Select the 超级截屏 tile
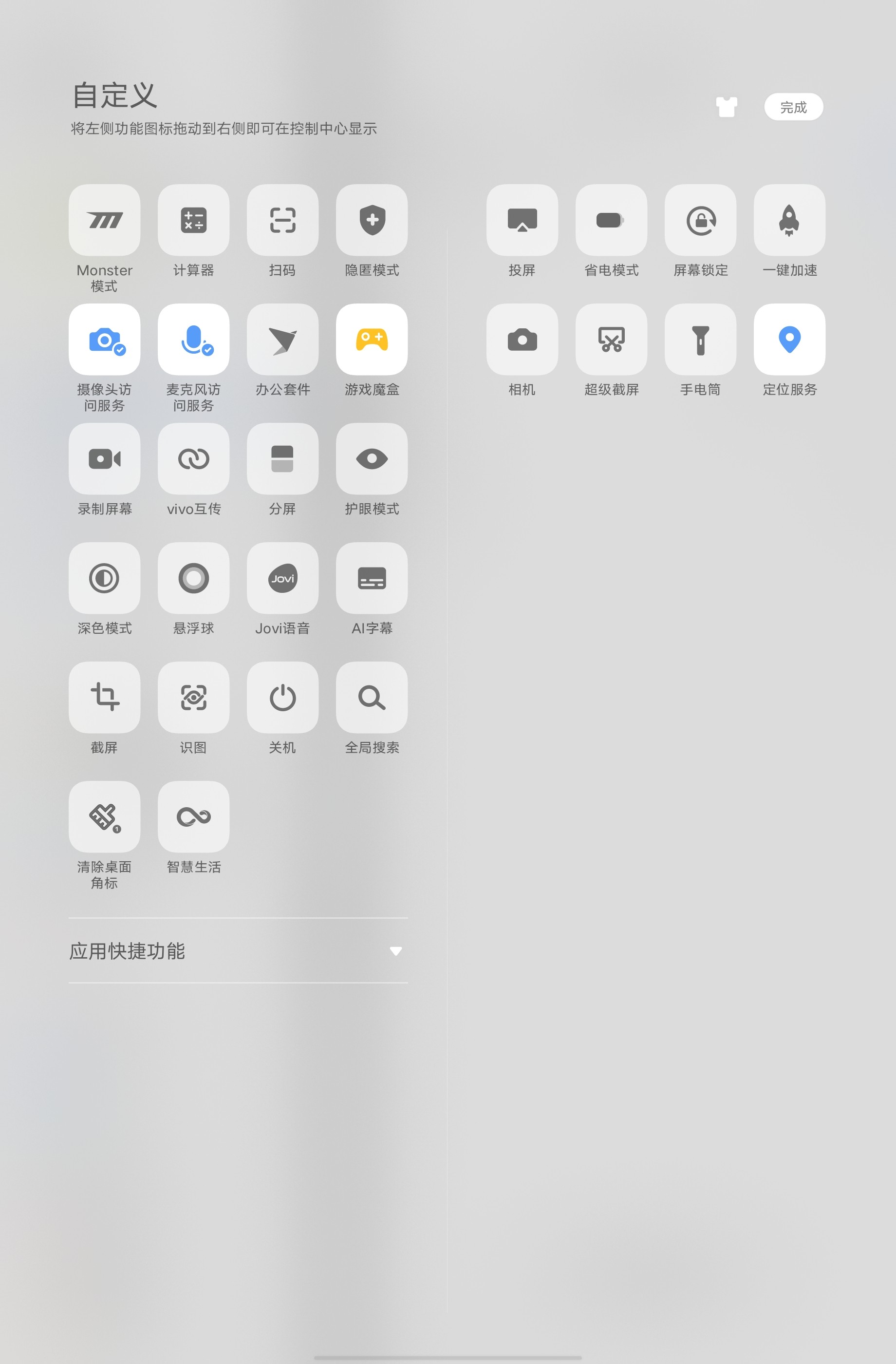The width and height of the screenshot is (896, 1364). tap(611, 339)
